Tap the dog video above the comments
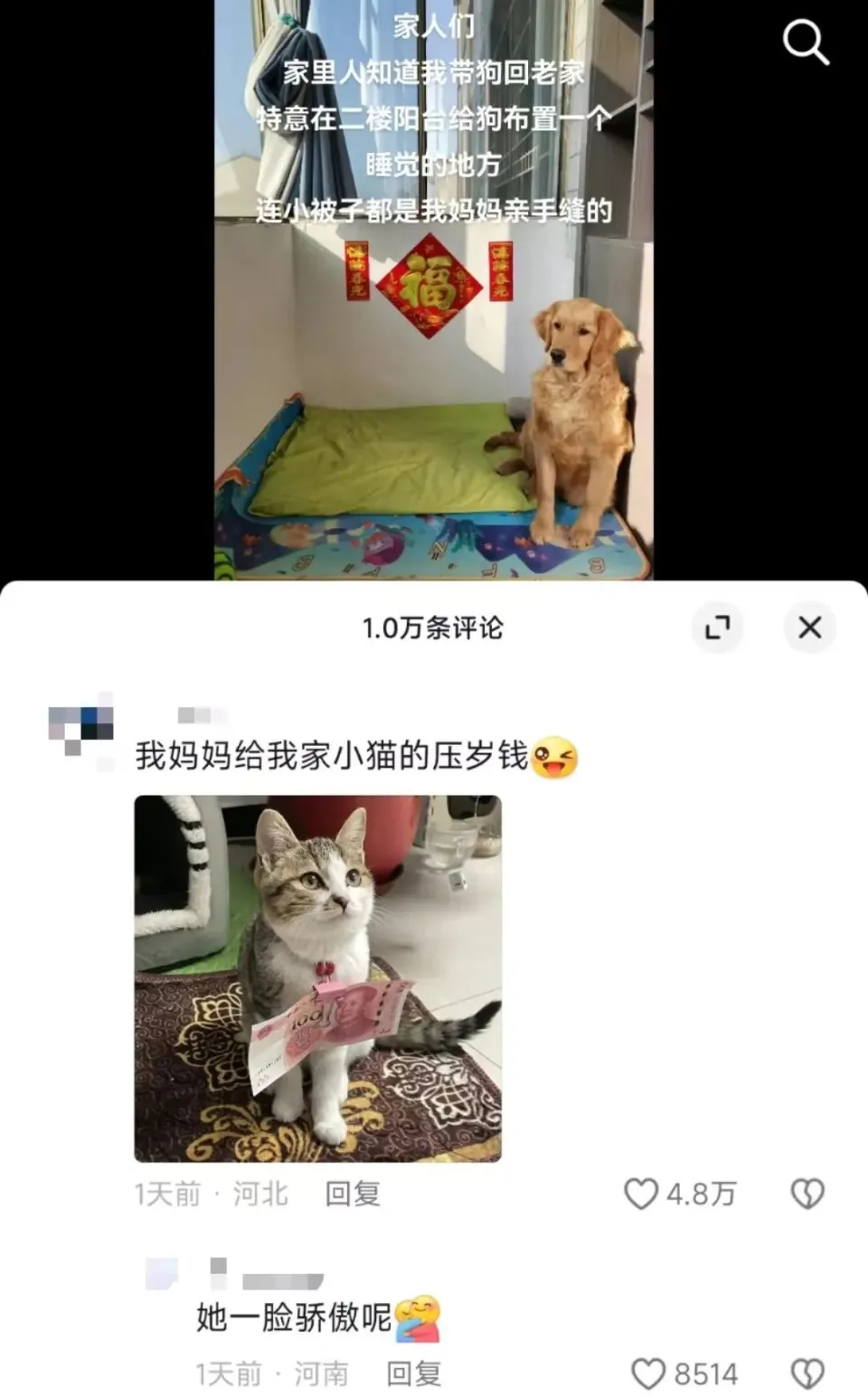868x1397 pixels. click(433, 289)
